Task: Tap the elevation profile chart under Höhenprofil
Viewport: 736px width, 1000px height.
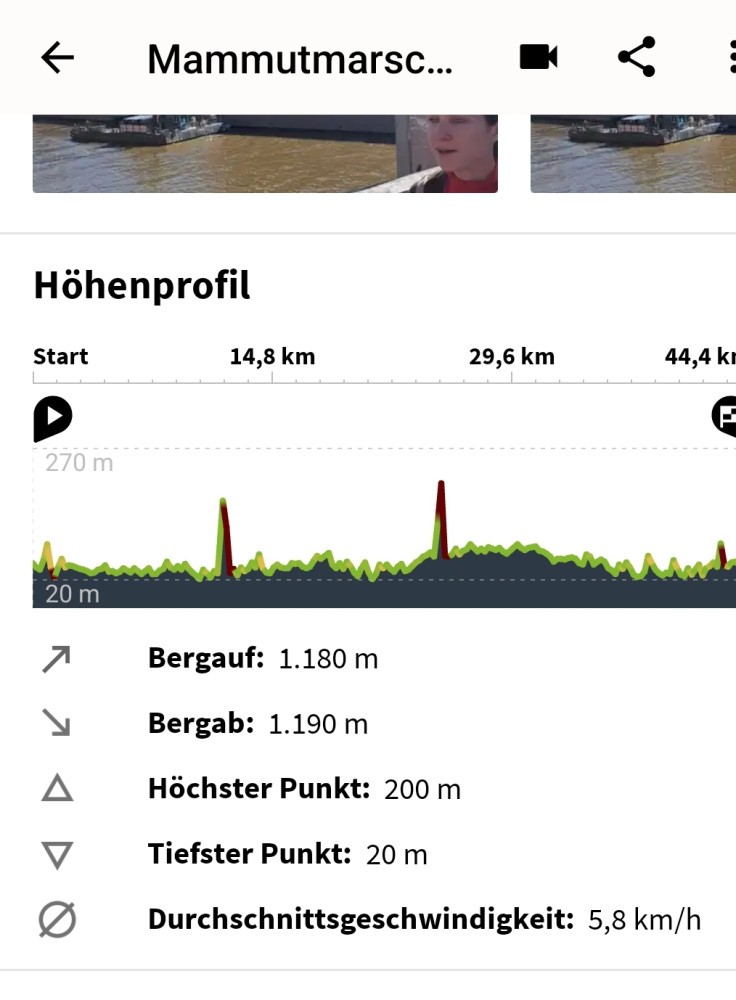Action: point(385,530)
